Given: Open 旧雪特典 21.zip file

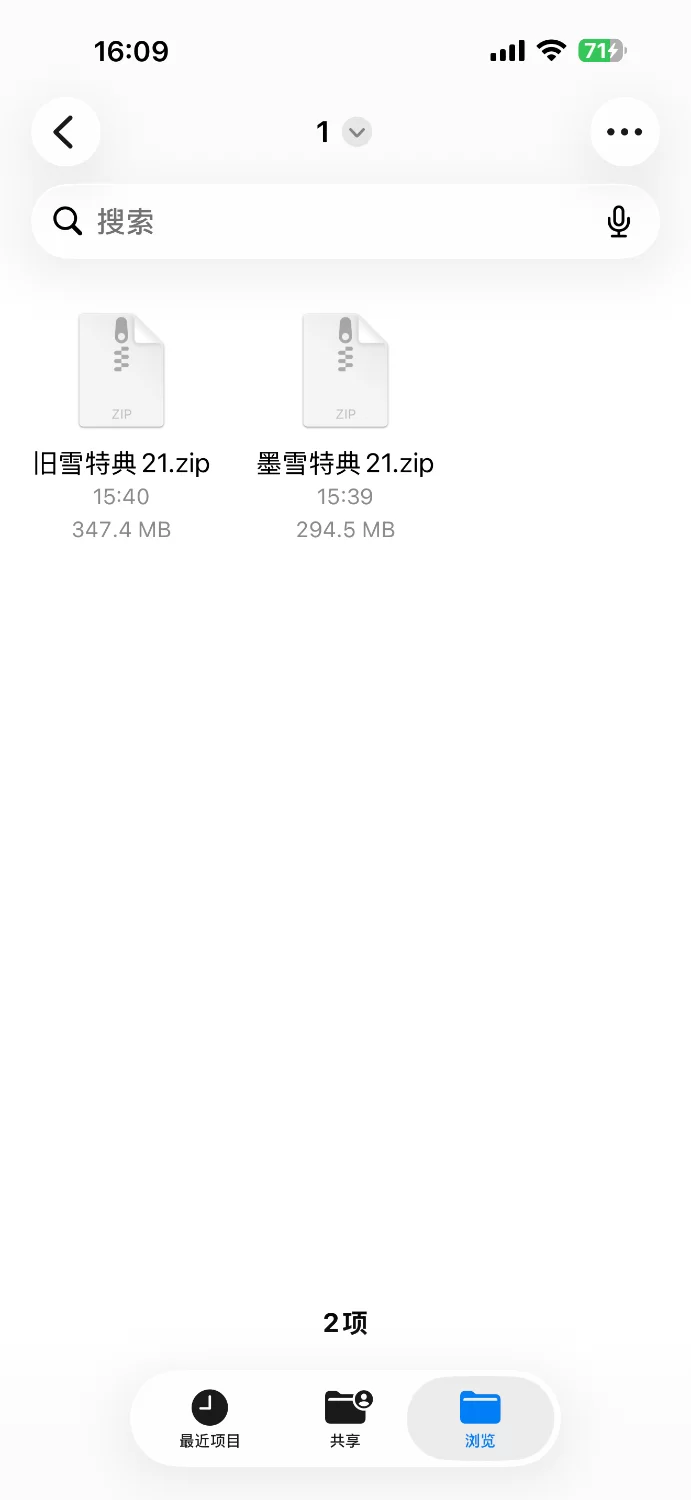Looking at the screenshot, I should pos(121,372).
